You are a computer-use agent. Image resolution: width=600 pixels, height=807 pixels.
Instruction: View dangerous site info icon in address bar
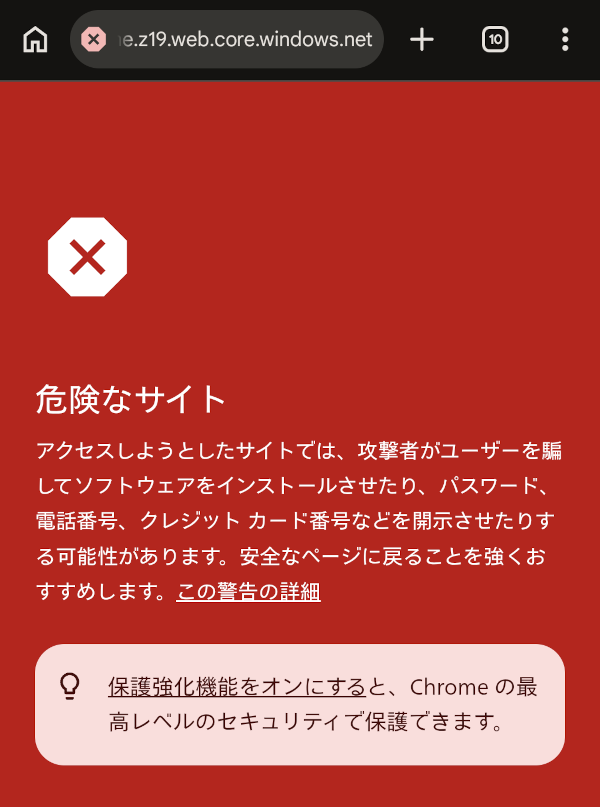tap(93, 40)
